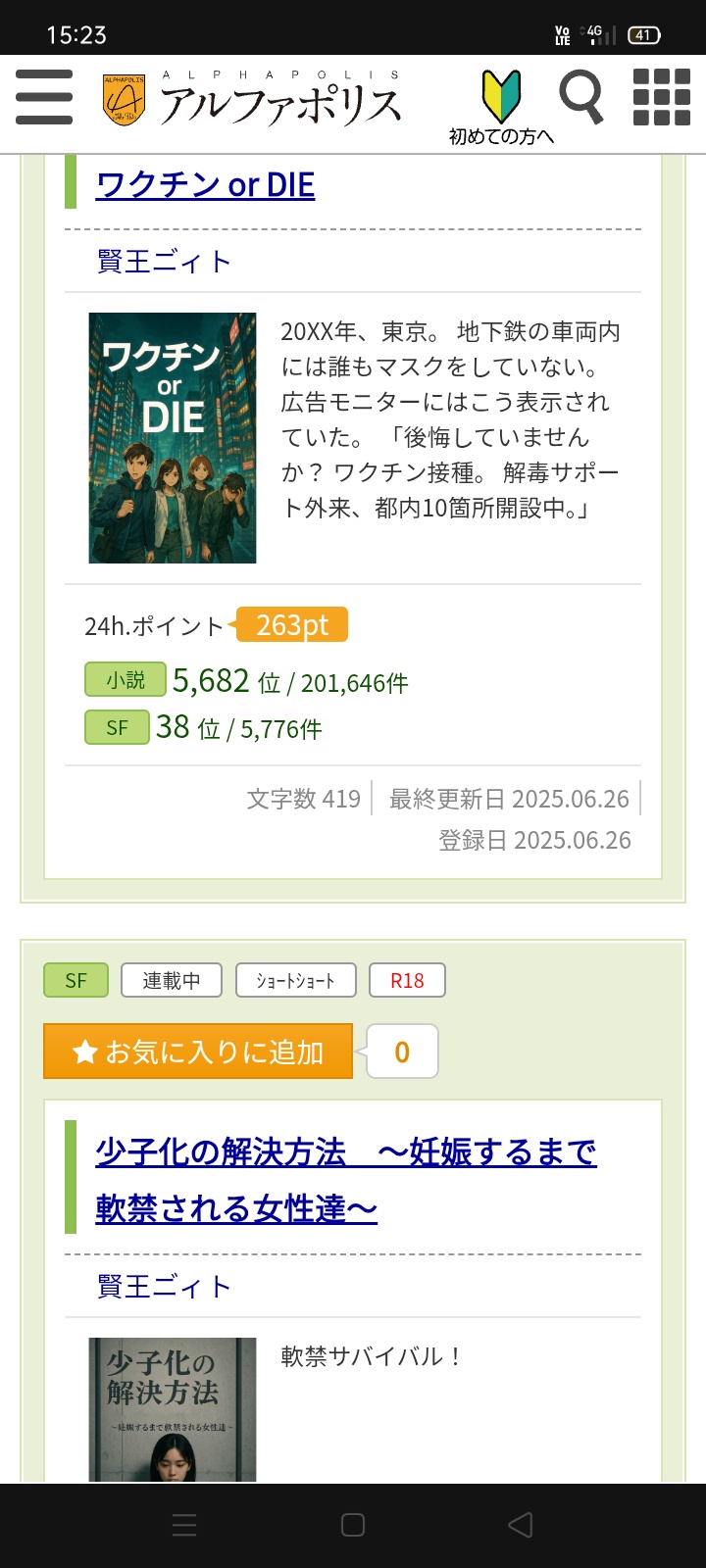Go to the phone home screen
This screenshot has width=706, height=1568.
point(353,1525)
